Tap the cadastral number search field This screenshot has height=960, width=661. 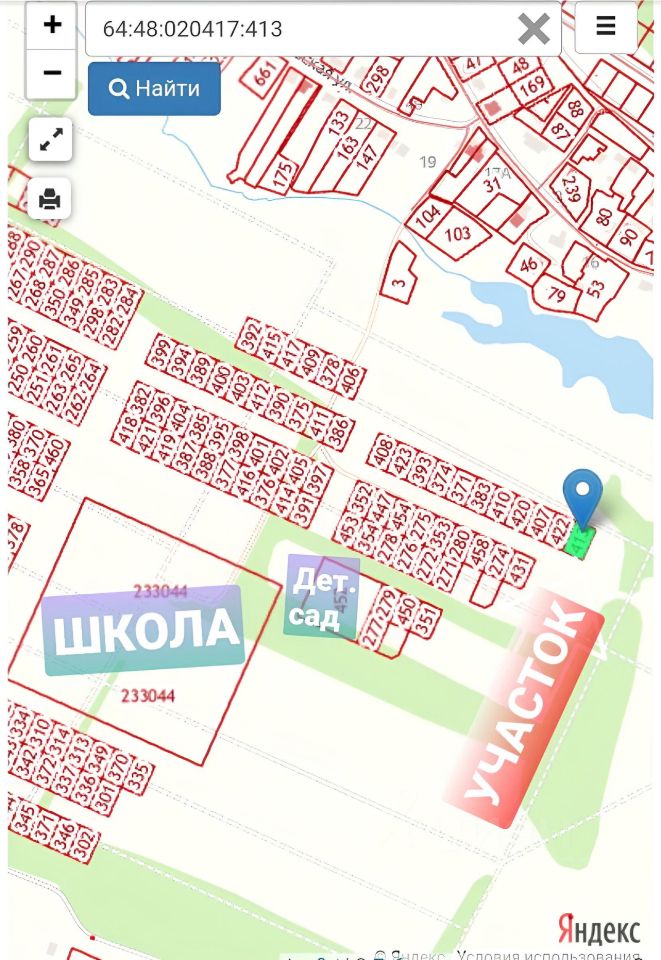tap(300, 29)
